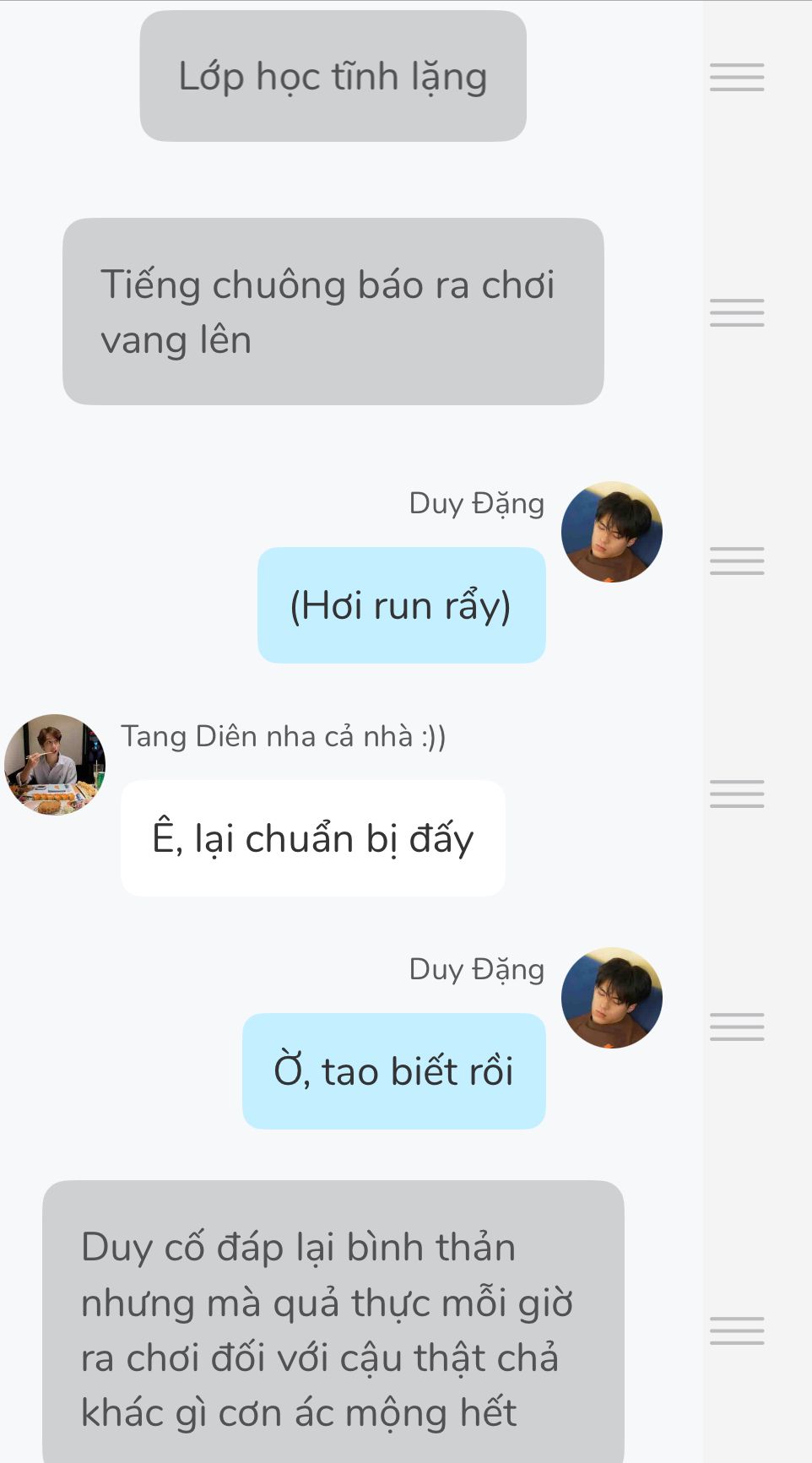
Task: Tap the handle beside 'Tiếng chuông báo ra chơi'
Action: 736,312
